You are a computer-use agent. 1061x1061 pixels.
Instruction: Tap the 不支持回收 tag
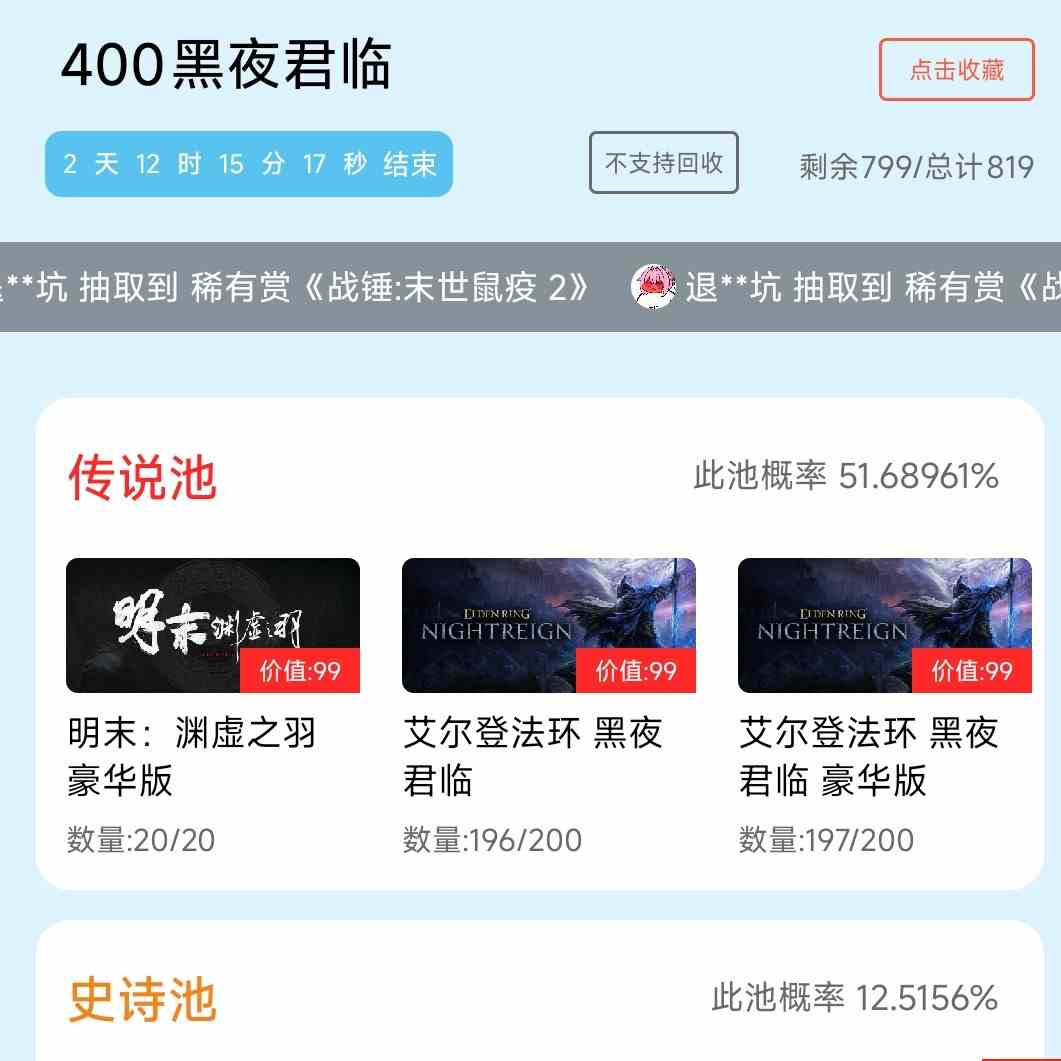[663, 163]
